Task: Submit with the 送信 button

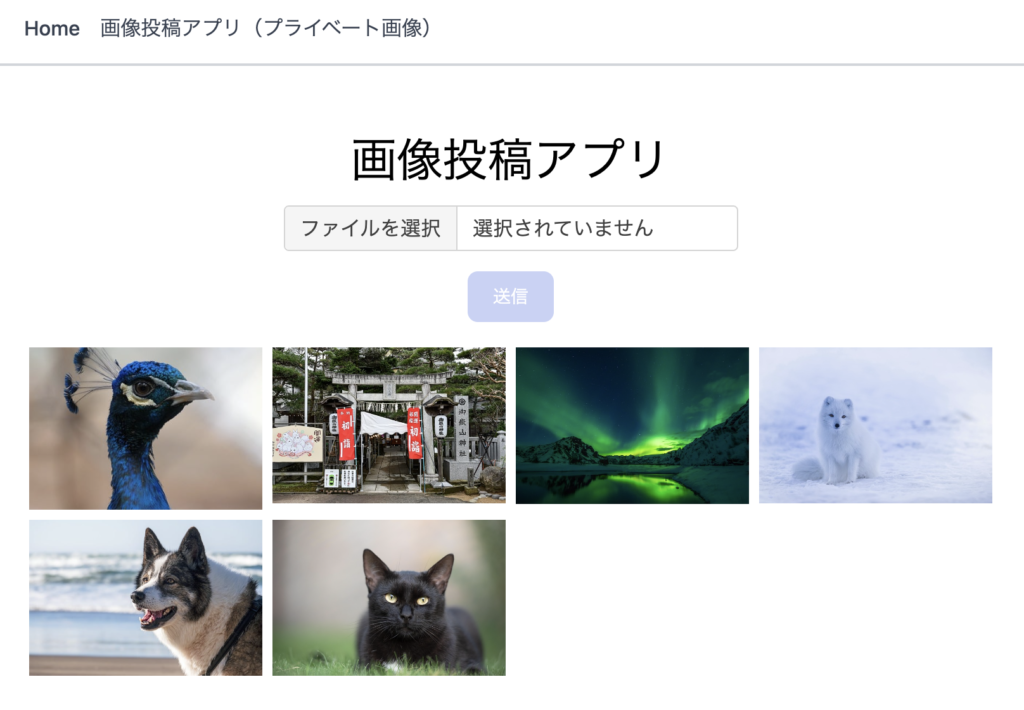Action: [510, 297]
